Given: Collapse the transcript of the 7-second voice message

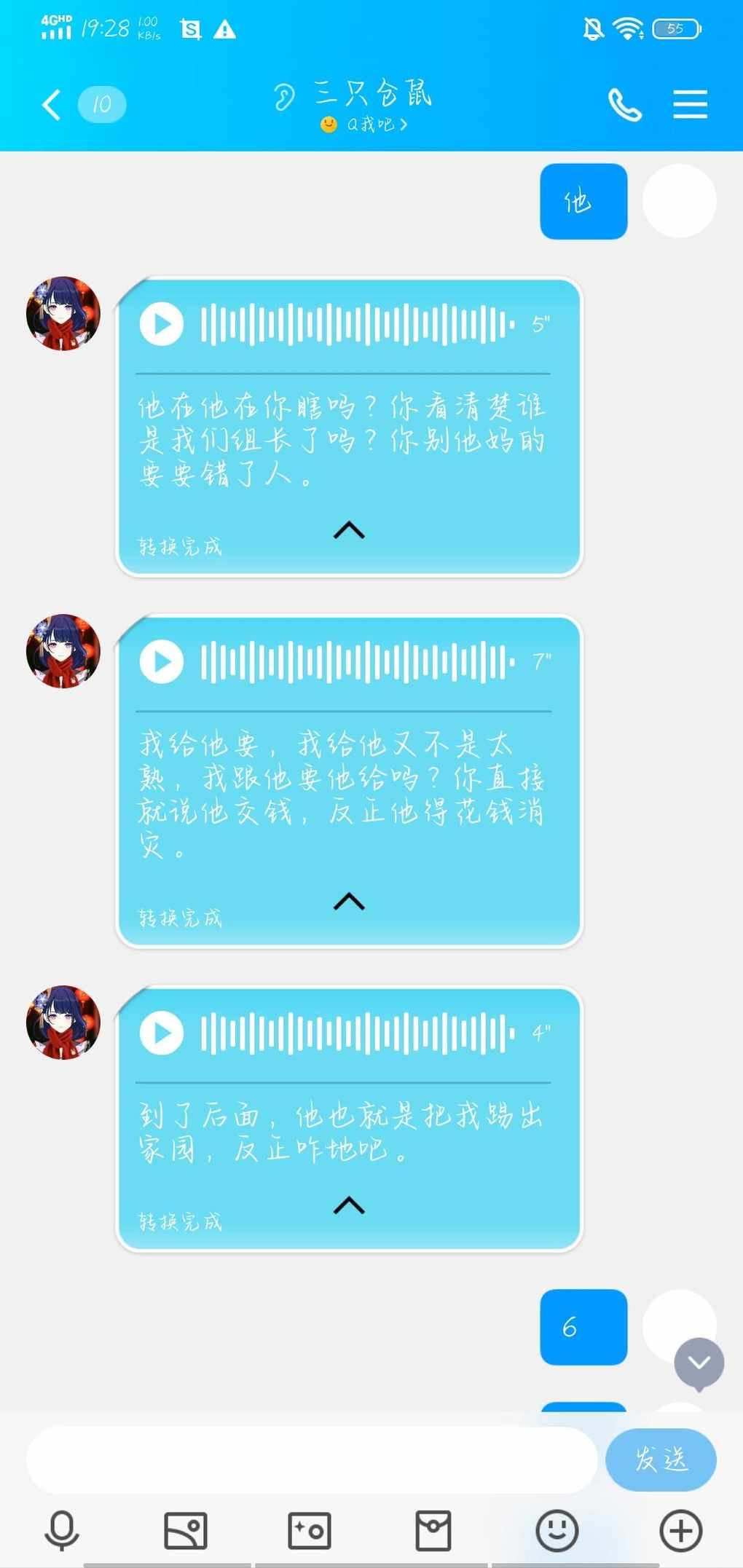Looking at the screenshot, I should click(349, 902).
